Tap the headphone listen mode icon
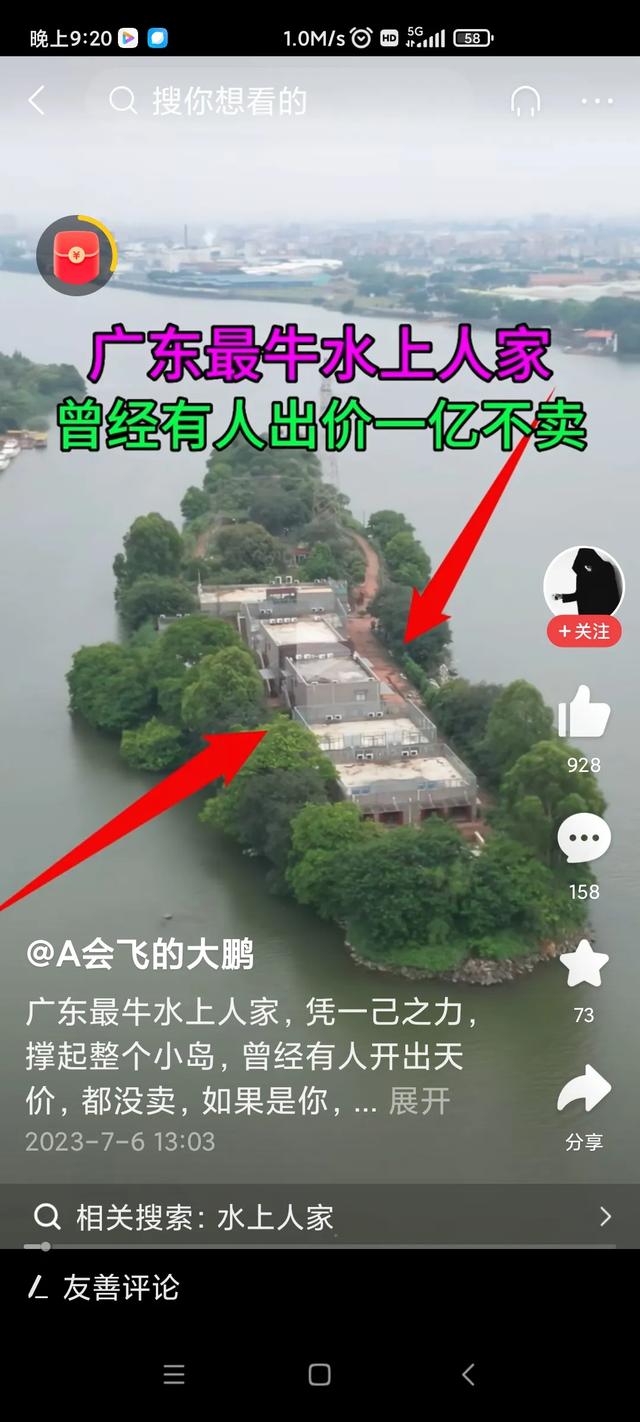This screenshot has width=640, height=1422. (525, 101)
